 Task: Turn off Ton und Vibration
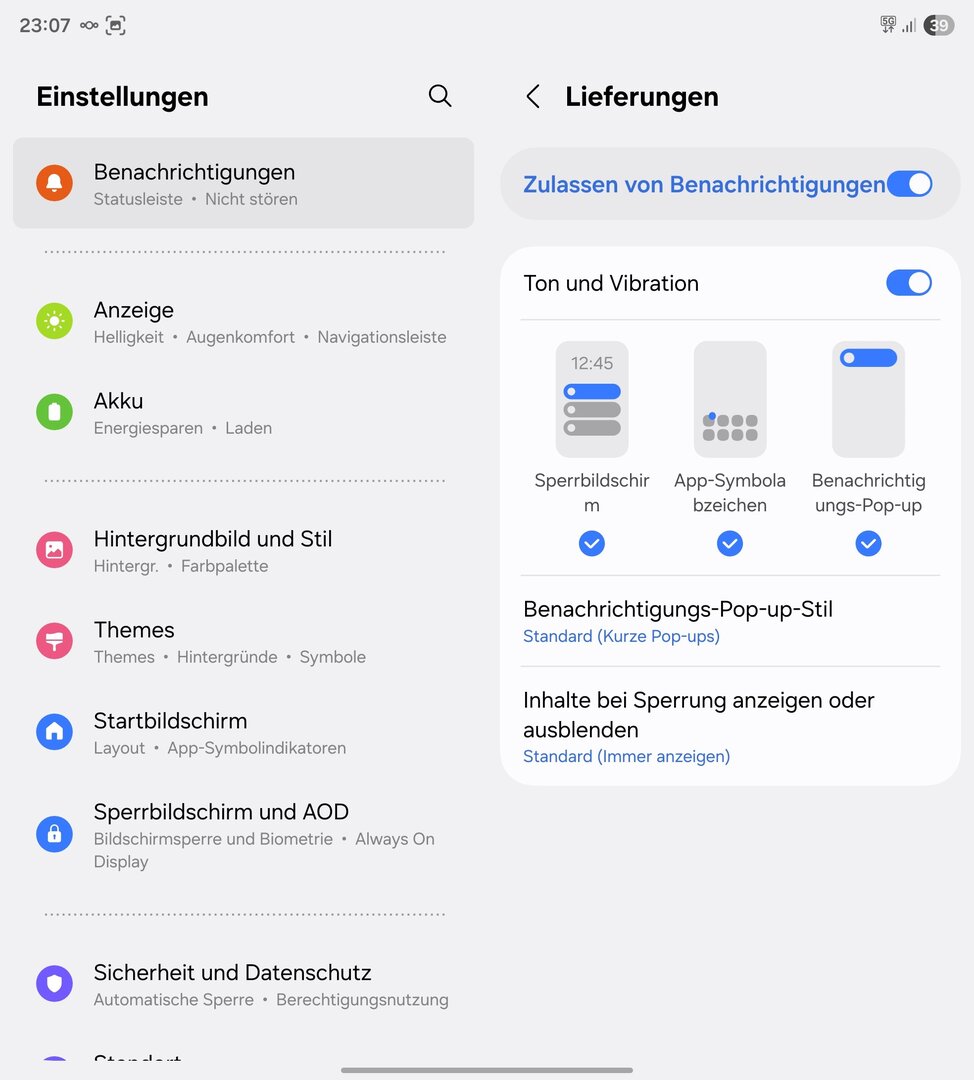click(909, 283)
